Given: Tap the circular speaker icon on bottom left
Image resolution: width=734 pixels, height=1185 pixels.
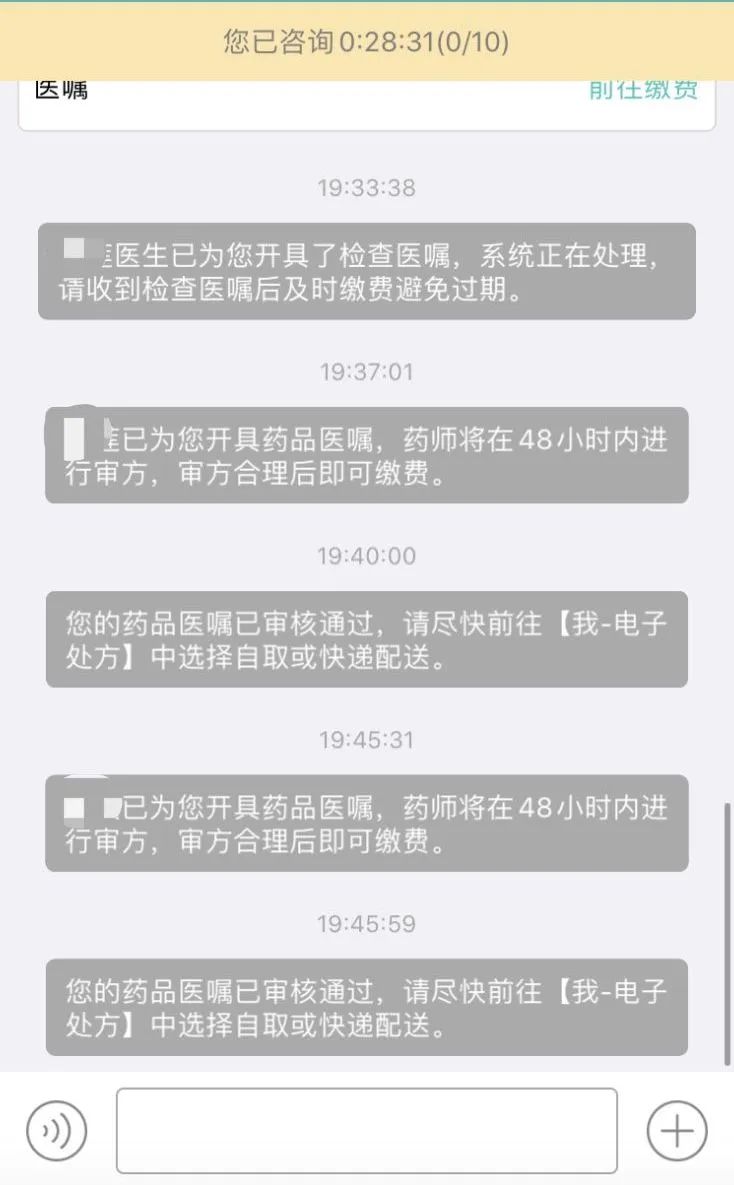Looking at the screenshot, I should 57,1130.
